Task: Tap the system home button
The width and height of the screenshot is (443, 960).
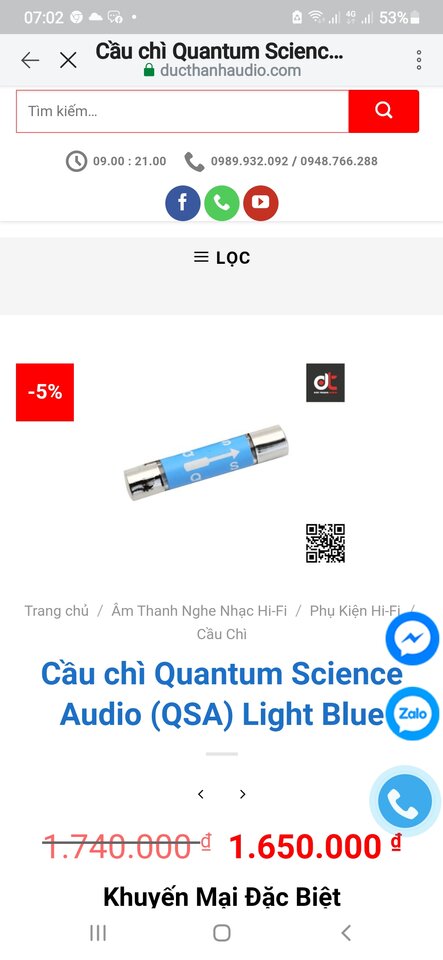Action: point(222,932)
